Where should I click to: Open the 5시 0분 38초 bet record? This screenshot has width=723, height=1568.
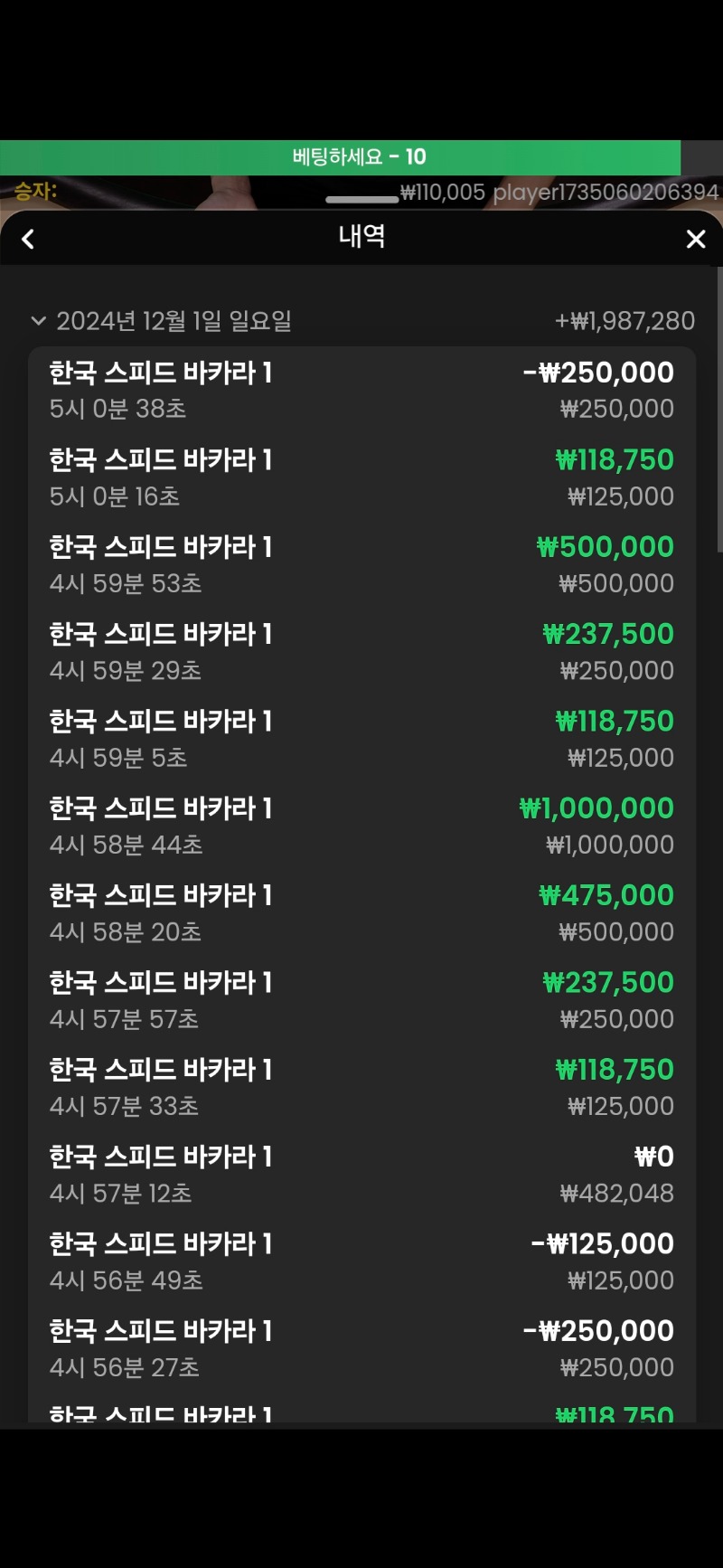361,390
